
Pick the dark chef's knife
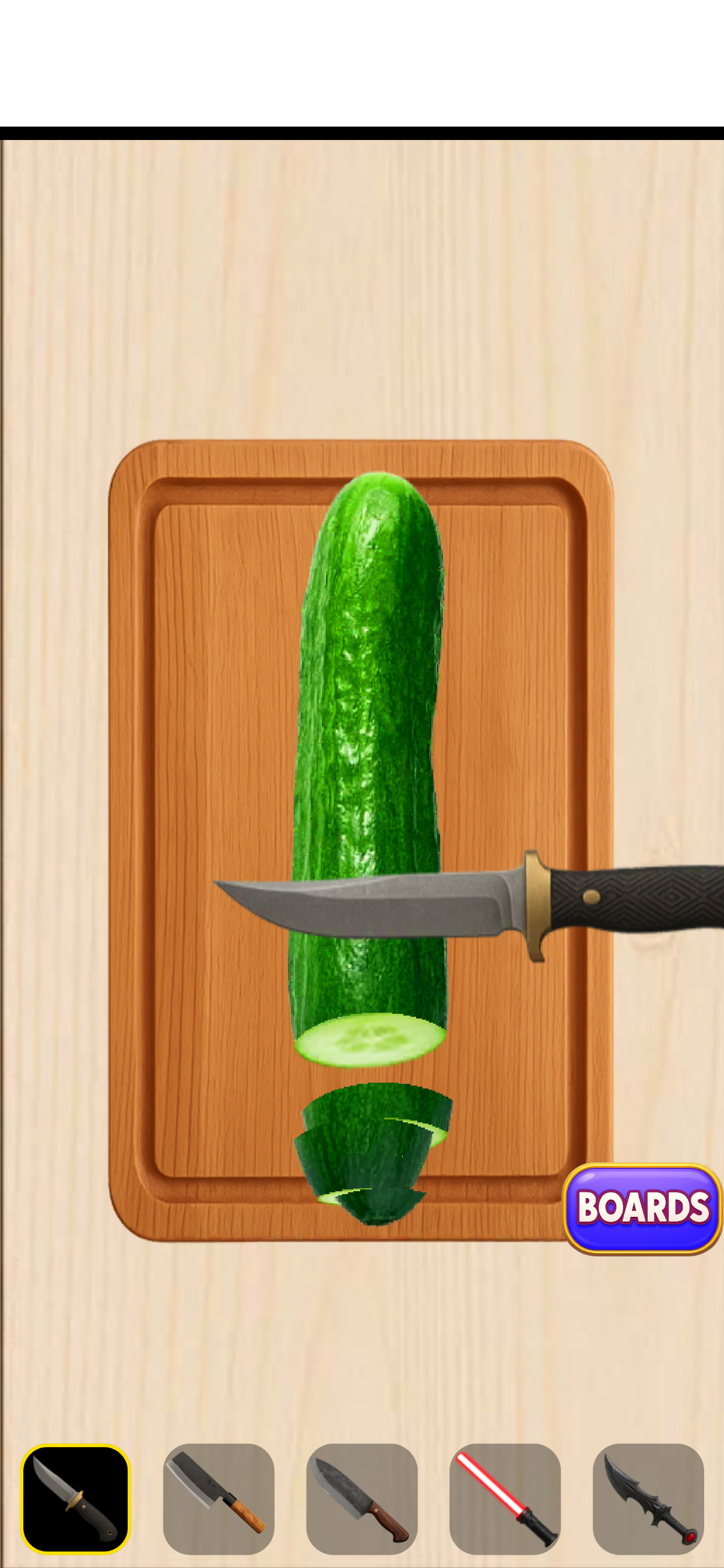pyautogui.click(x=362, y=1499)
